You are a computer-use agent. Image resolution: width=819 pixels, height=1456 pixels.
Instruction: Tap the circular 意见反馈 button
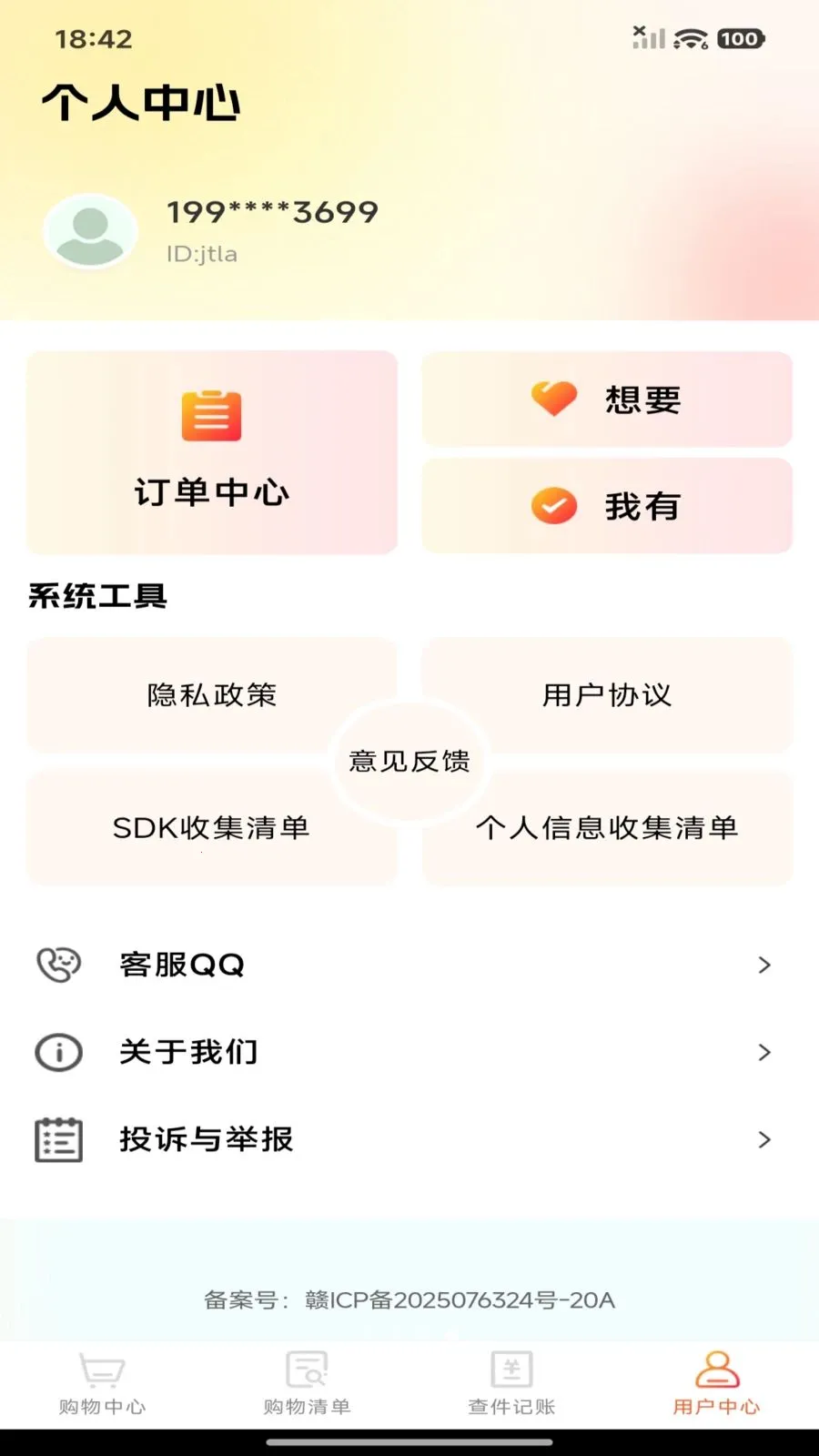tap(409, 762)
